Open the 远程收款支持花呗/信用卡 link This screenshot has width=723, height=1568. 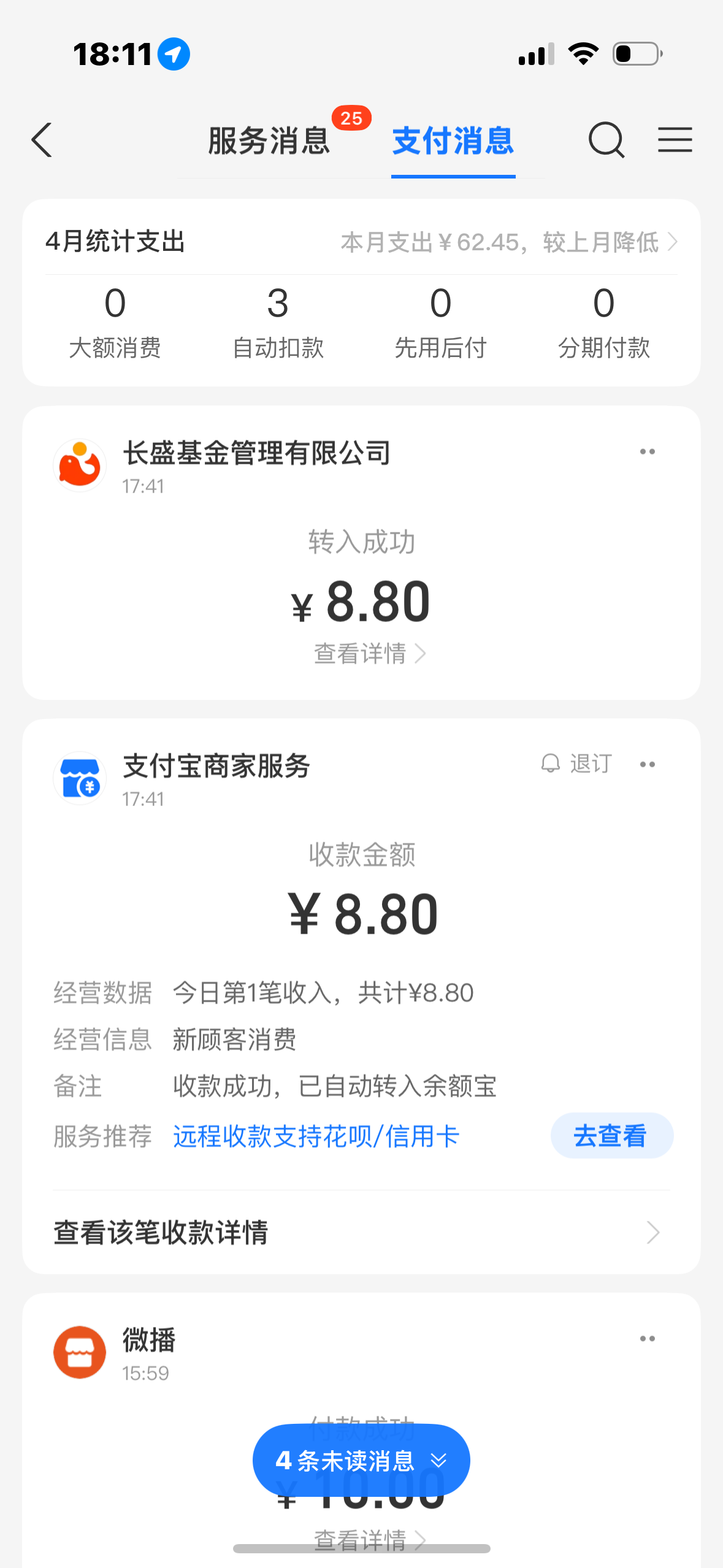click(316, 1136)
